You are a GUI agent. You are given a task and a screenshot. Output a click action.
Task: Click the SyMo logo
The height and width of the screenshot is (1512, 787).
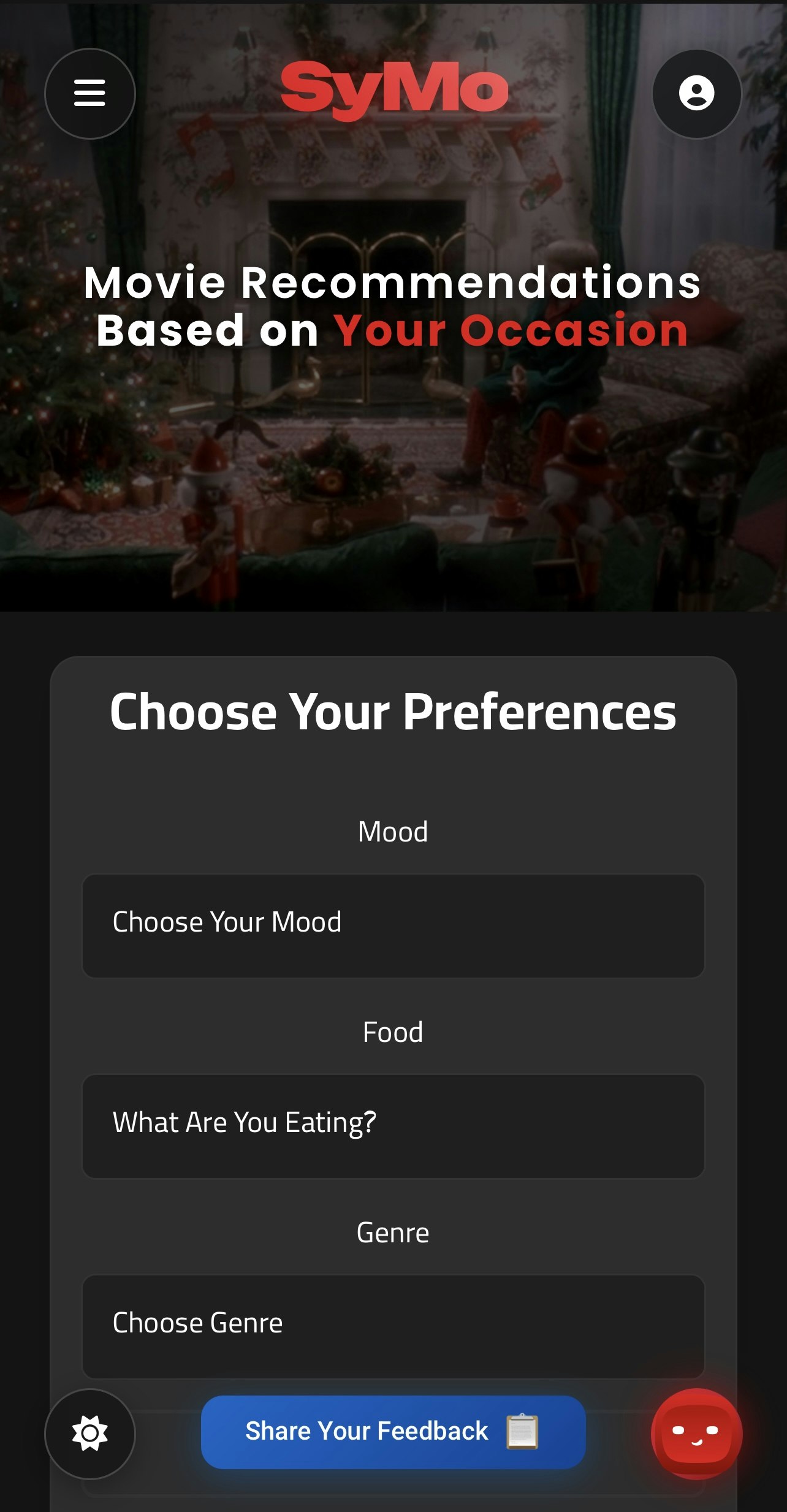393,88
